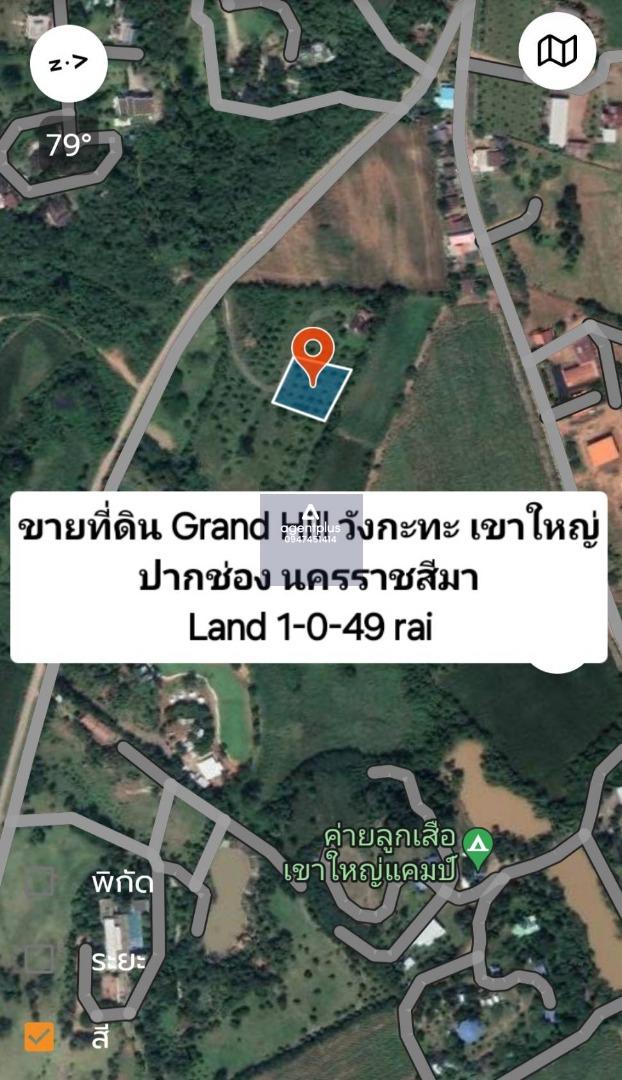Open the map layer switcher

click(557, 51)
